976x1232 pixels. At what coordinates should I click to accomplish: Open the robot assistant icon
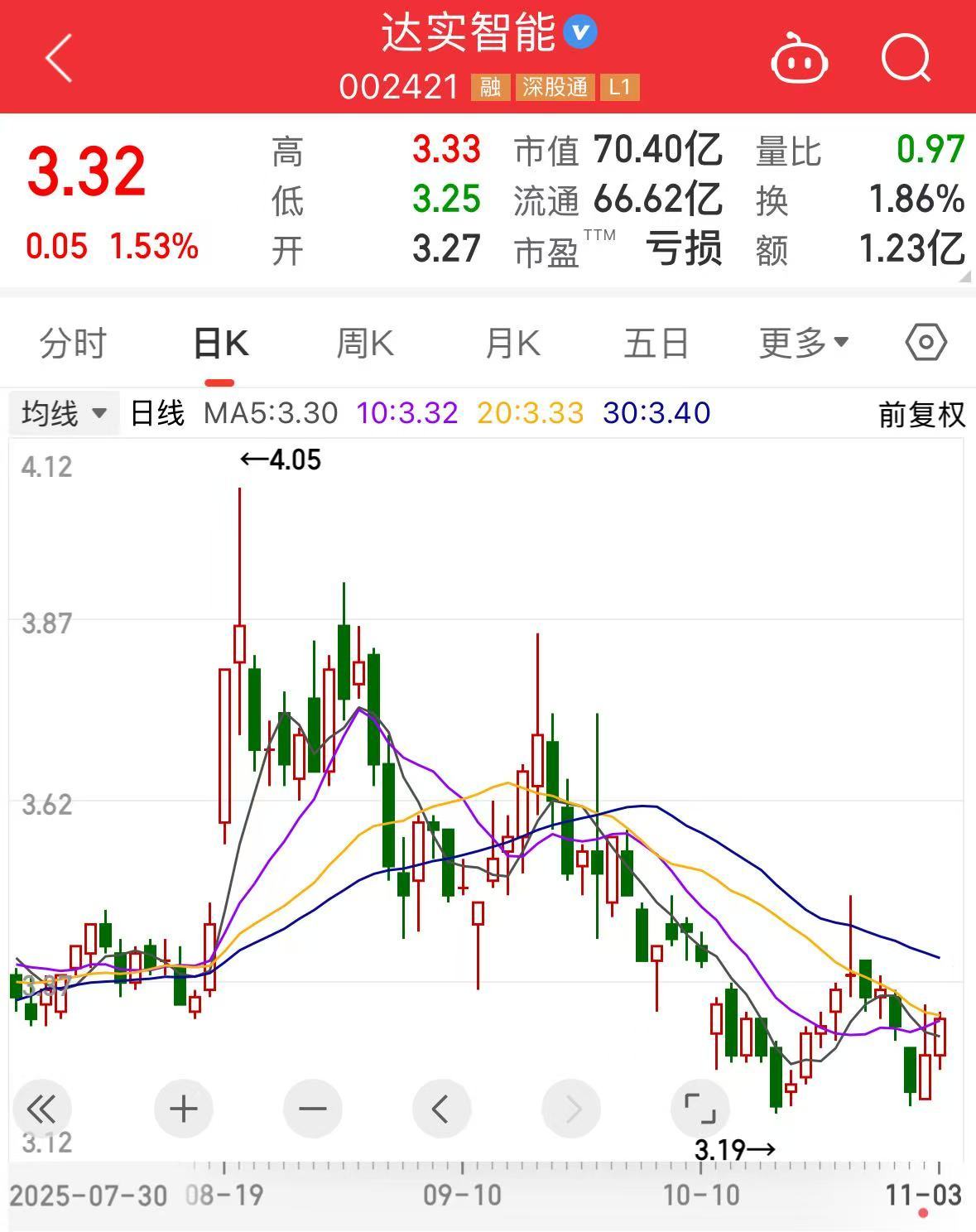pos(799,60)
